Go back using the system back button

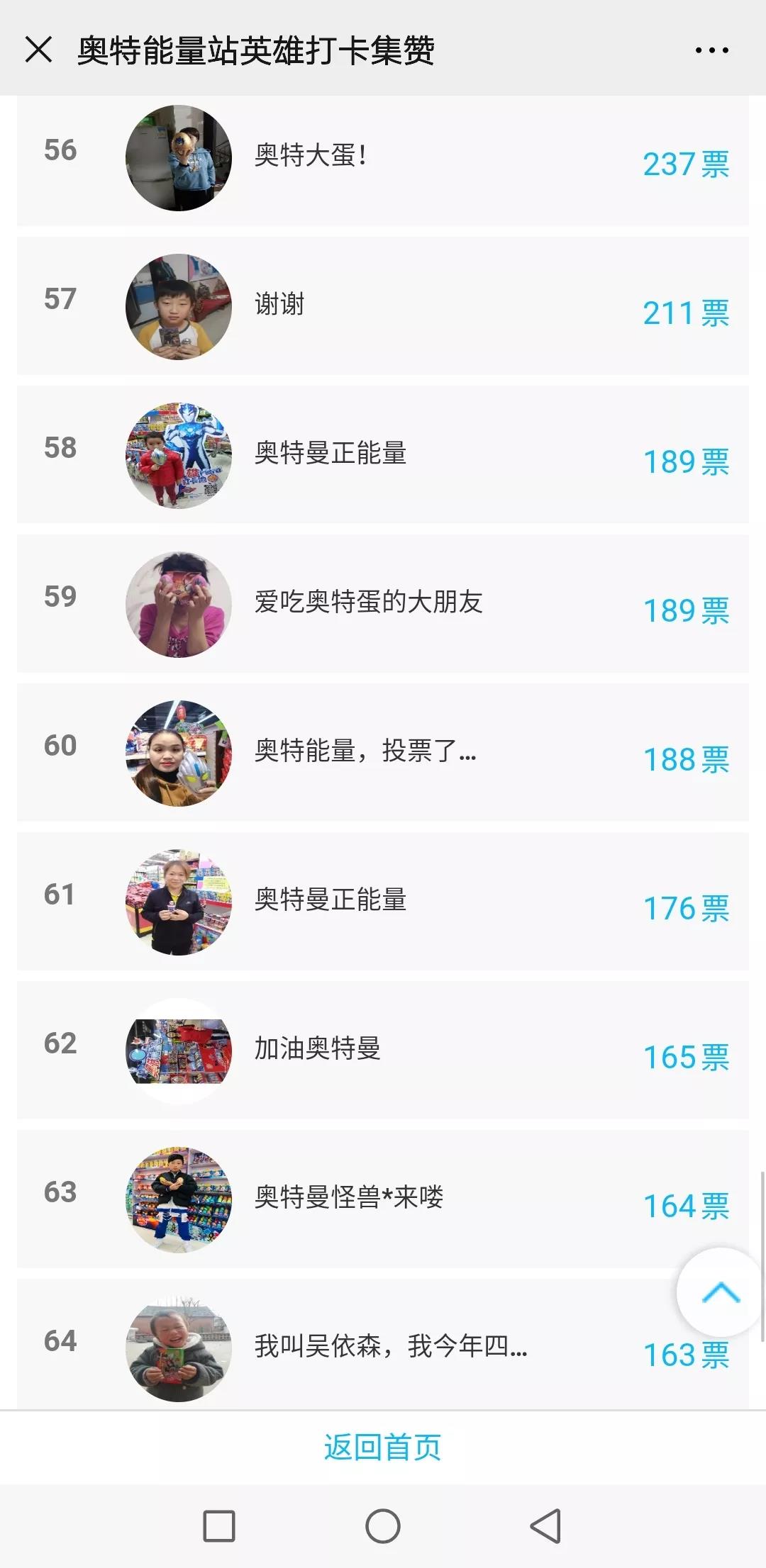[x=545, y=1525]
